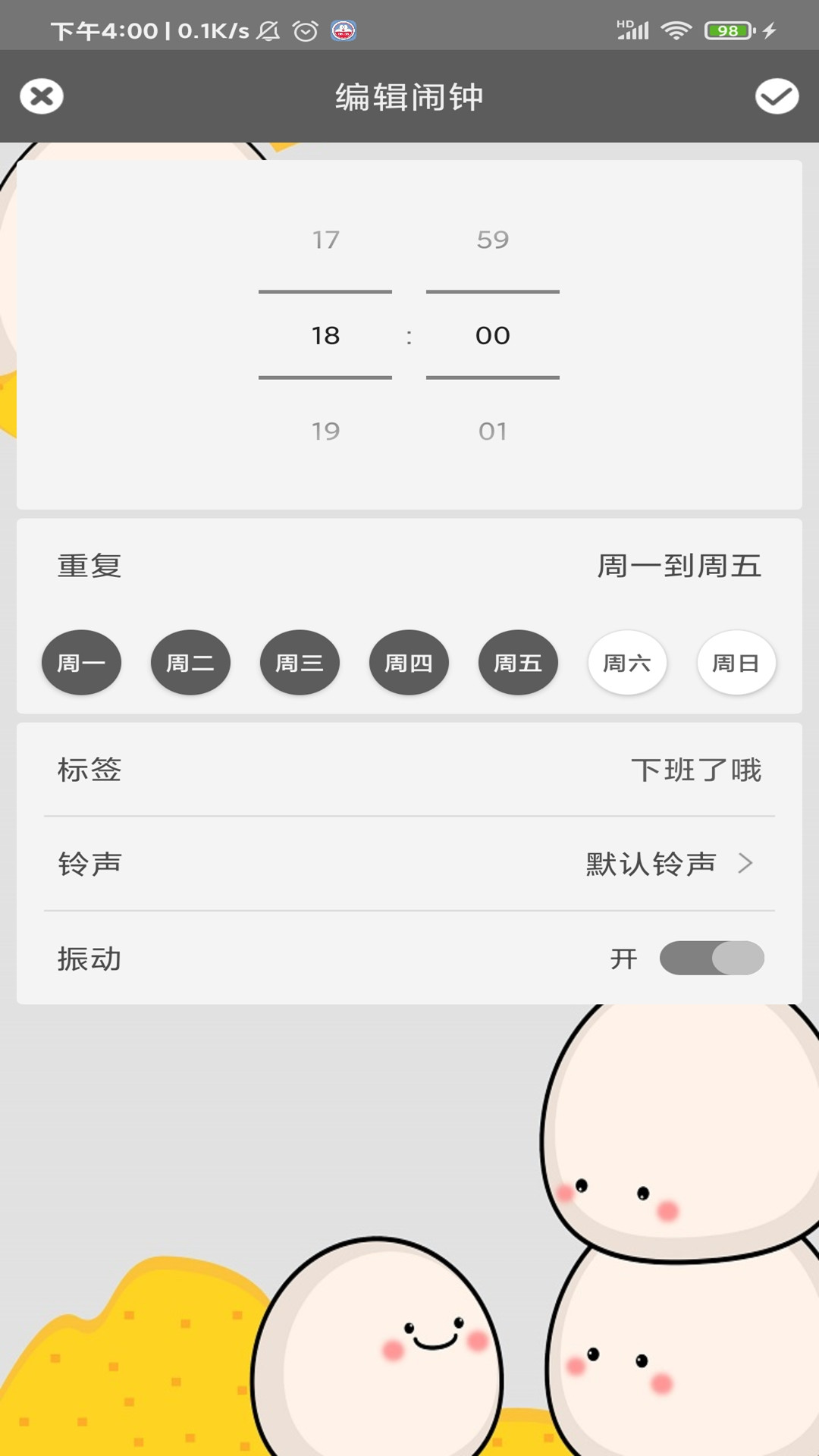
Task: Close the alarm editor with the X icon
Action: 42,96
